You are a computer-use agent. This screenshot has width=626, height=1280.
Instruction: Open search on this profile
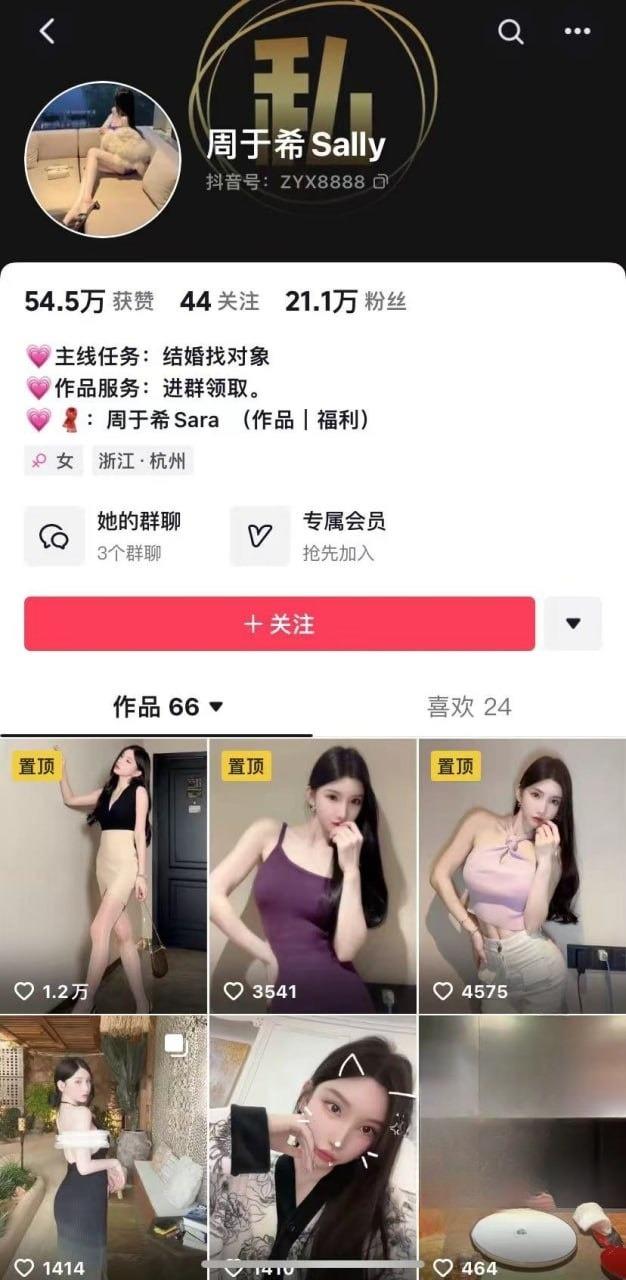511,32
